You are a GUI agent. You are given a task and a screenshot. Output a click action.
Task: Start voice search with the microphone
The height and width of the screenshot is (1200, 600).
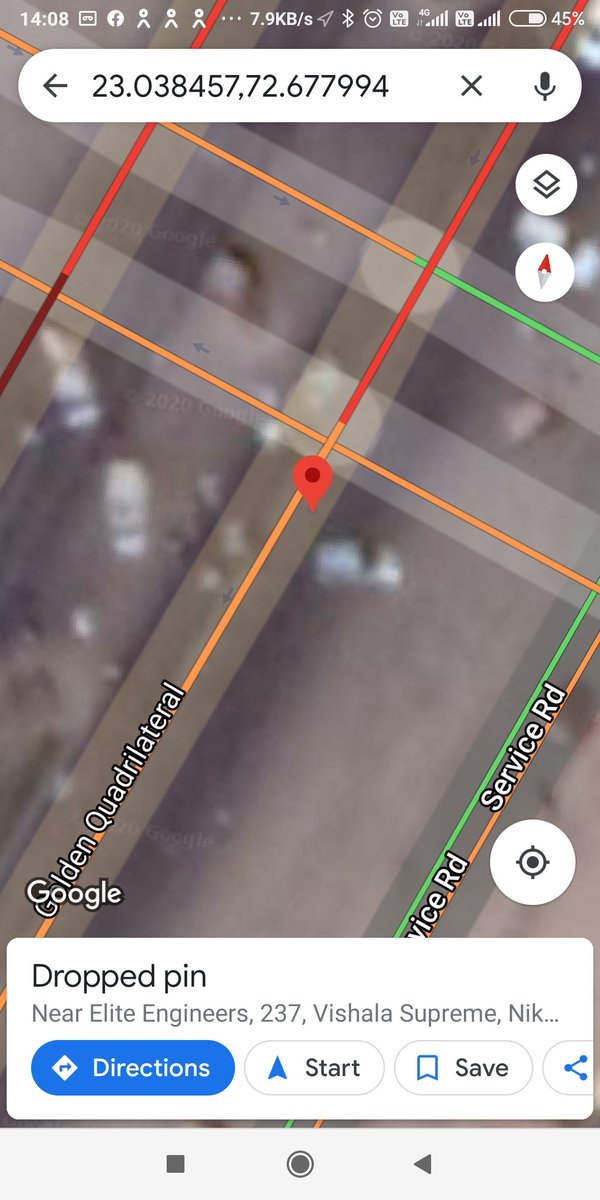point(545,86)
